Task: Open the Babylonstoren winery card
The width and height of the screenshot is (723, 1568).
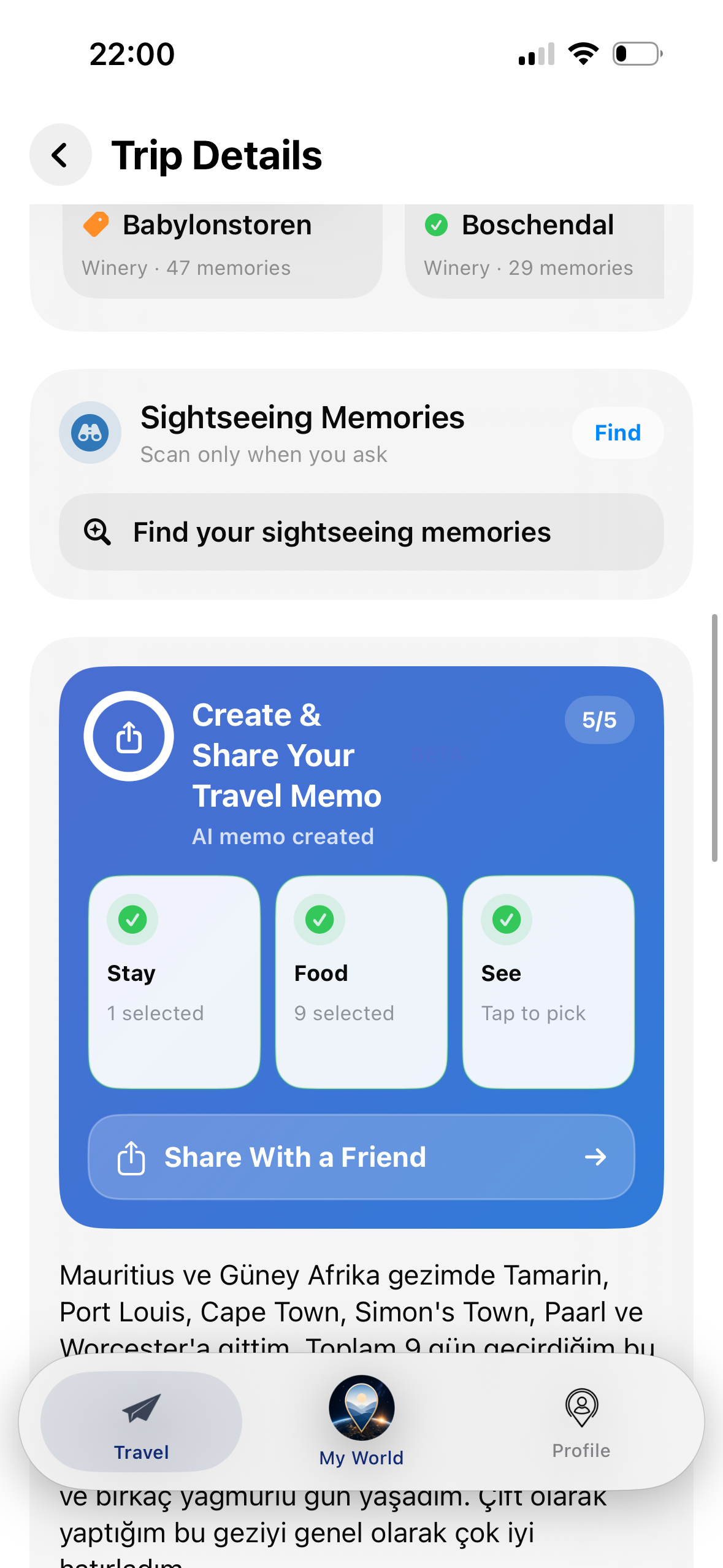Action: click(223, 251)
